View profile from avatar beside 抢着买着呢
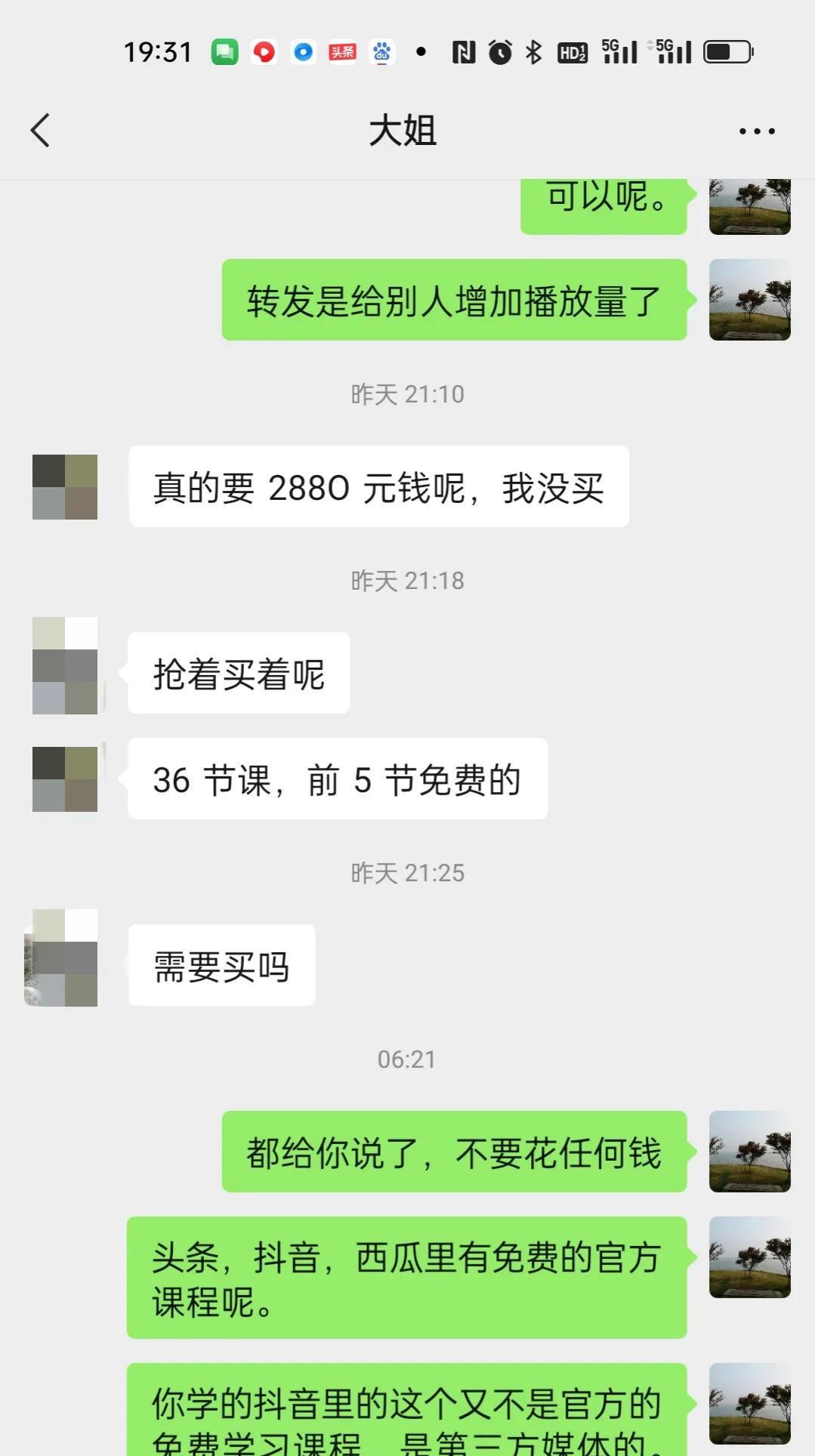The height and width of the screenshot is (1456, 815). tap(65, 666)
